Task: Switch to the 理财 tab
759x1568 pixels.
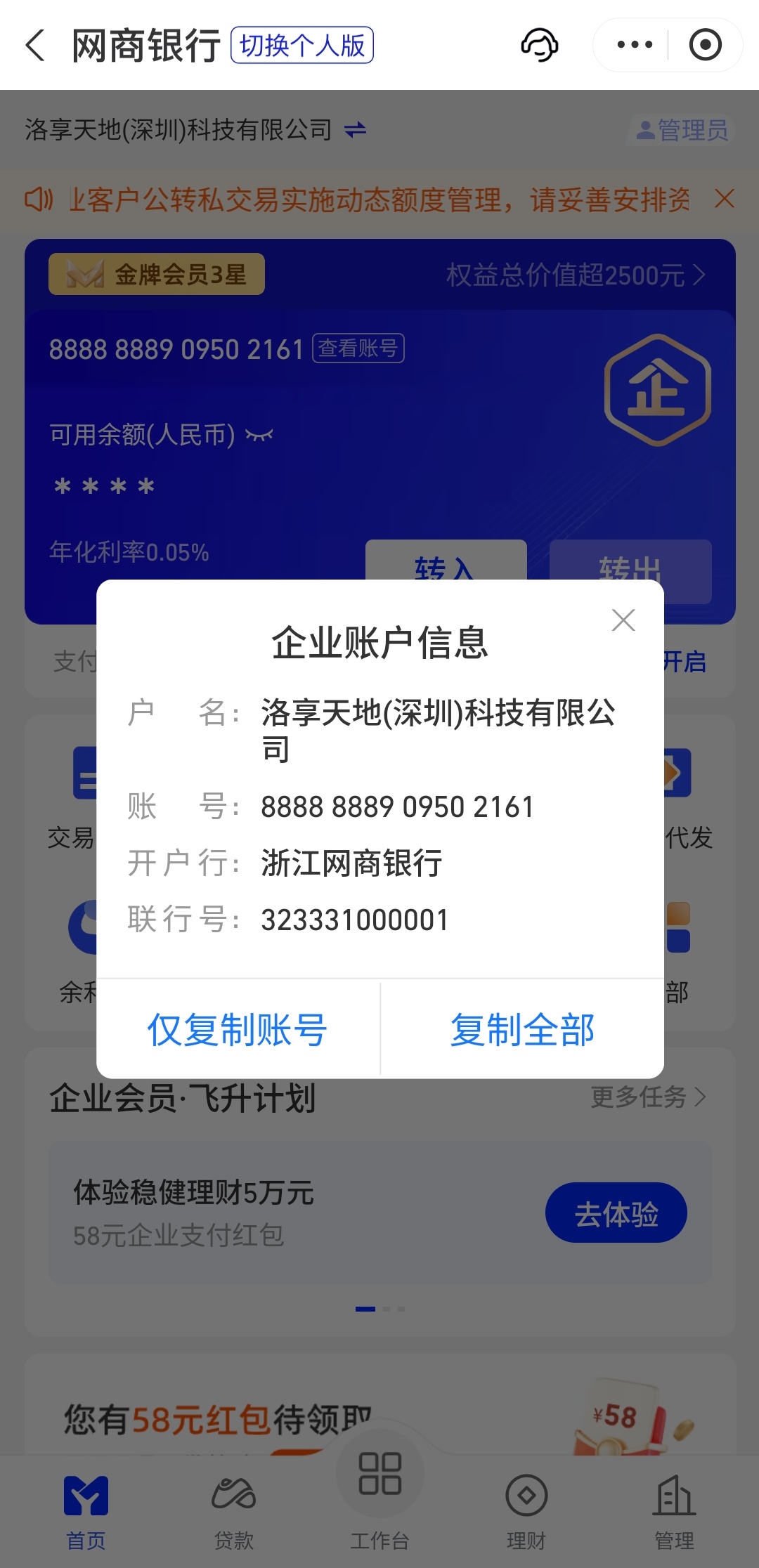Action: click(x=526, y=1510)
